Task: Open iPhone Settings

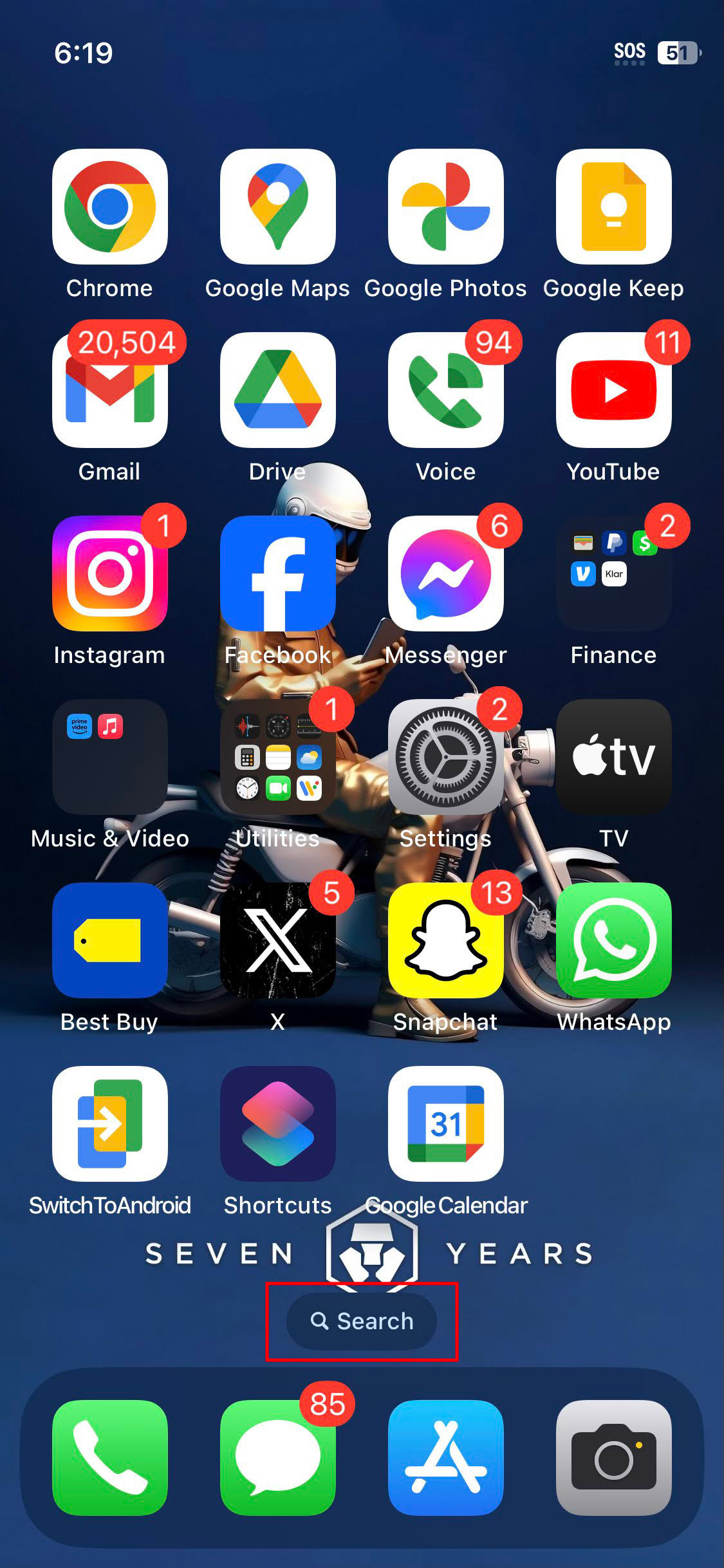Action: 446,757
